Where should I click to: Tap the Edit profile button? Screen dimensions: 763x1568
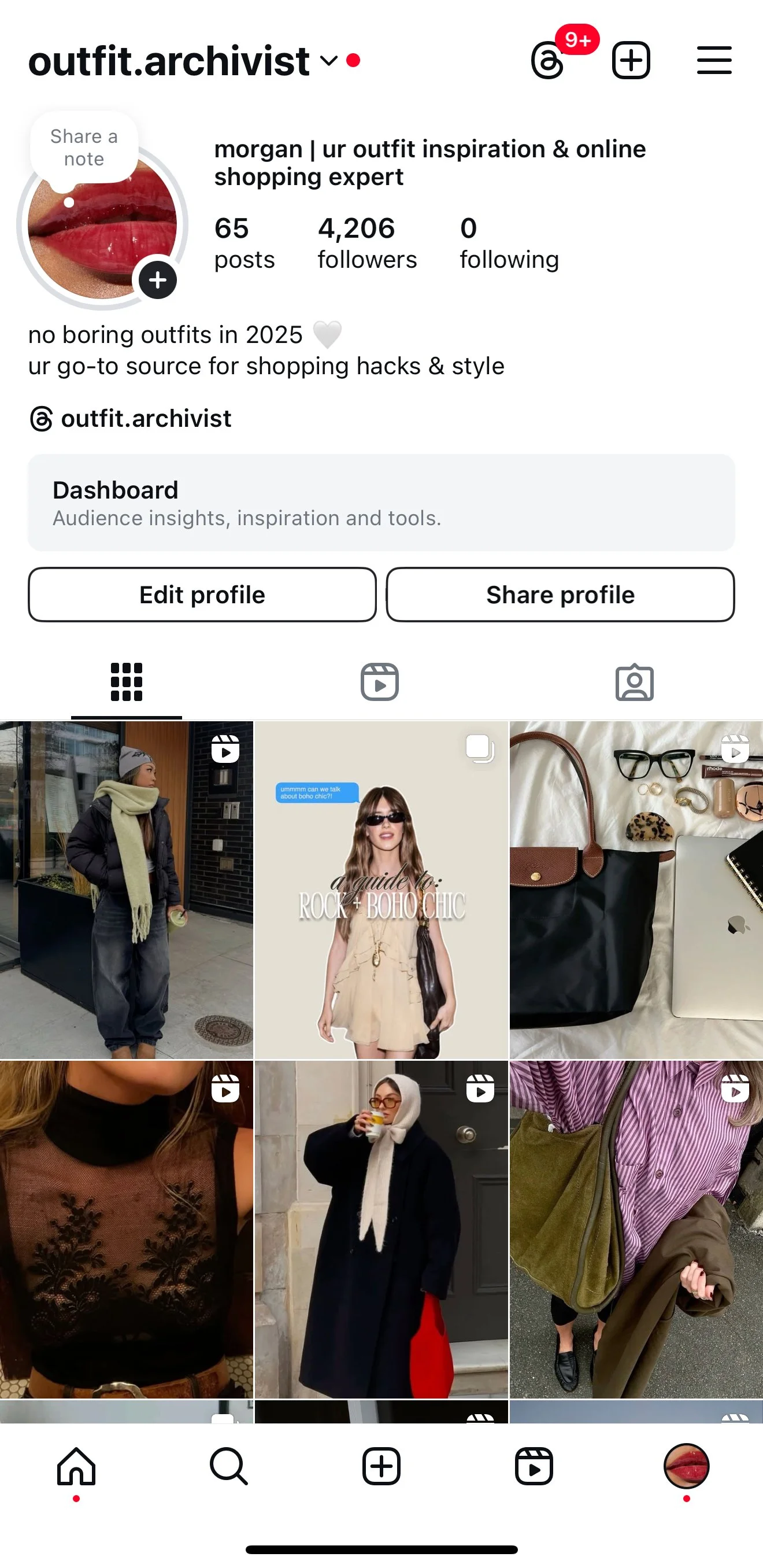[x=202, y=595]
